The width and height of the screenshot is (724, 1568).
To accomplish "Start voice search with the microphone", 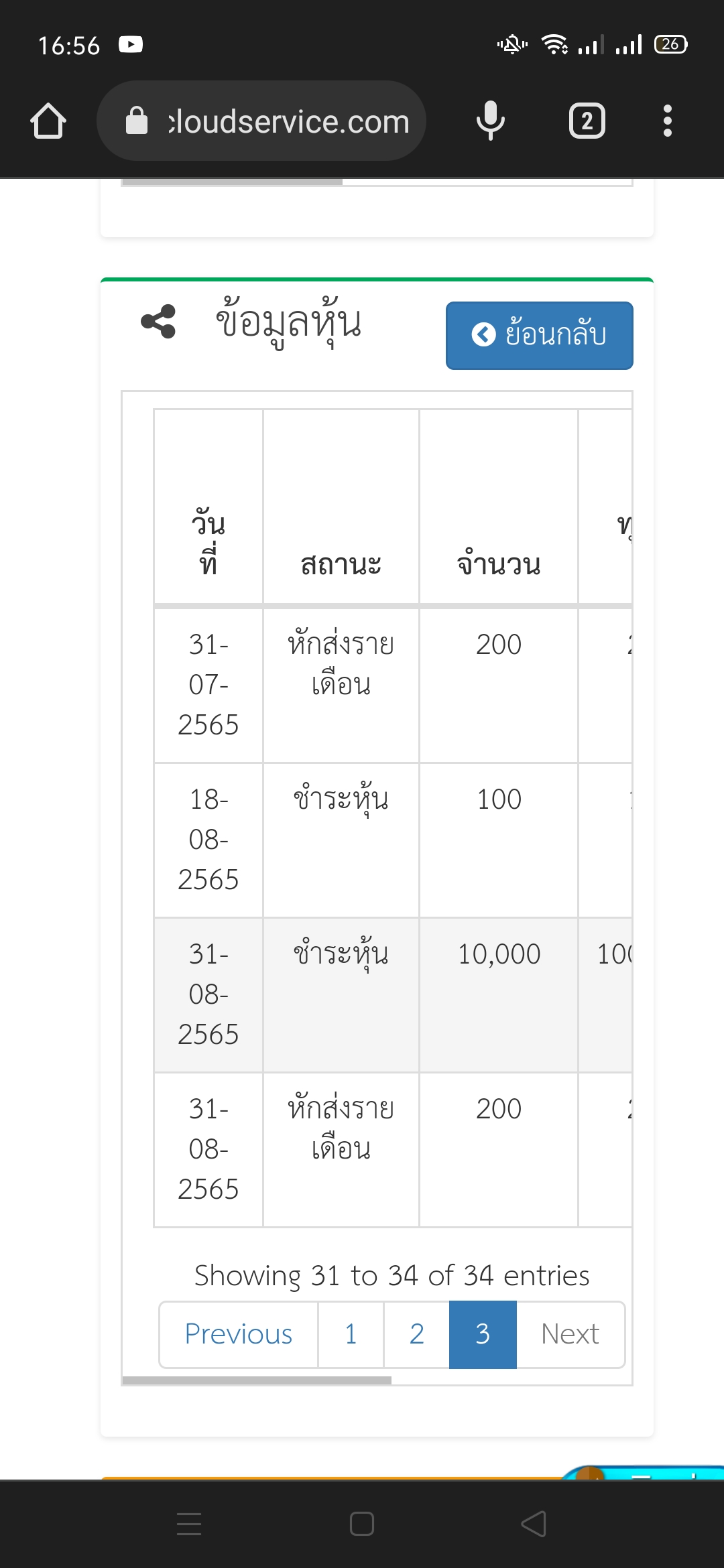I will point(491,121).
